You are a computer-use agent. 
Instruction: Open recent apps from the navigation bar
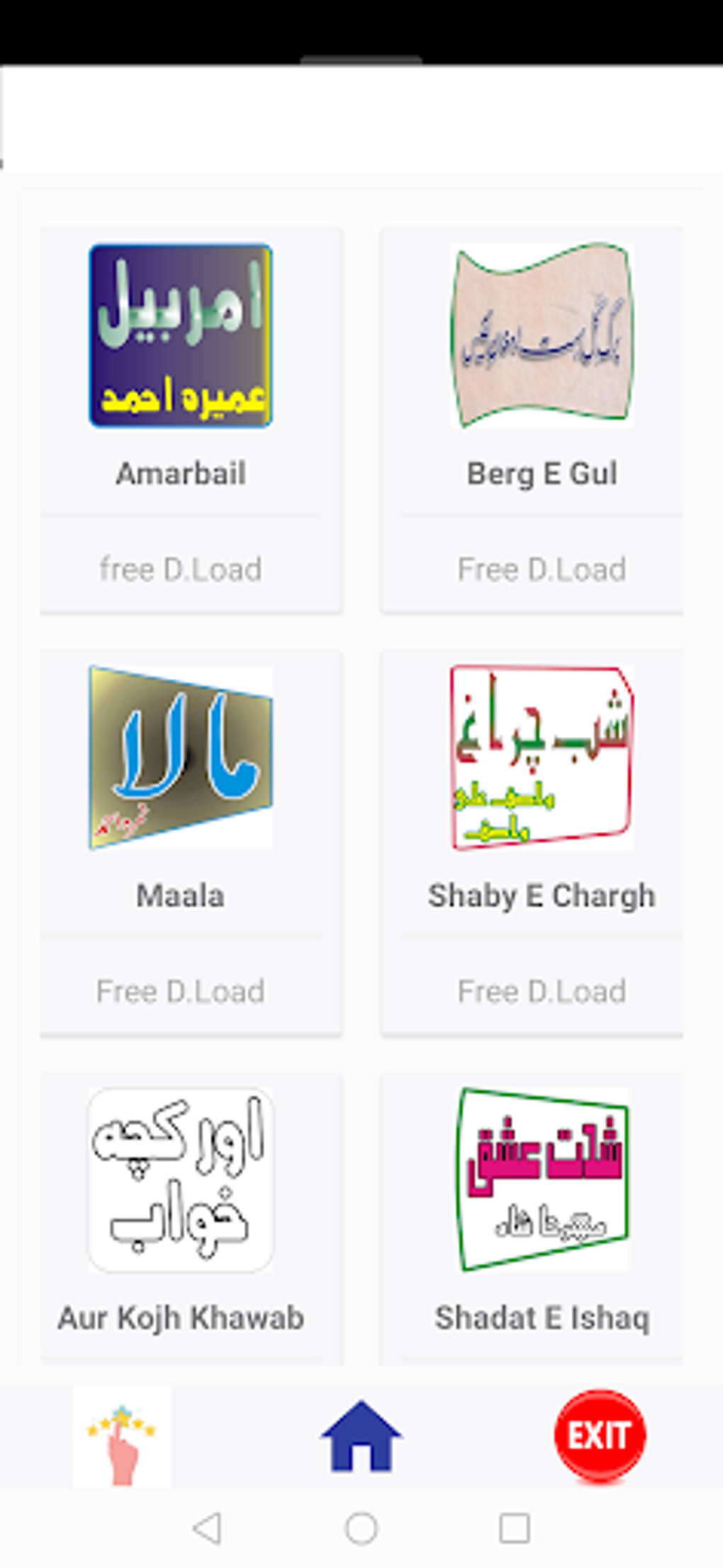515,1528
